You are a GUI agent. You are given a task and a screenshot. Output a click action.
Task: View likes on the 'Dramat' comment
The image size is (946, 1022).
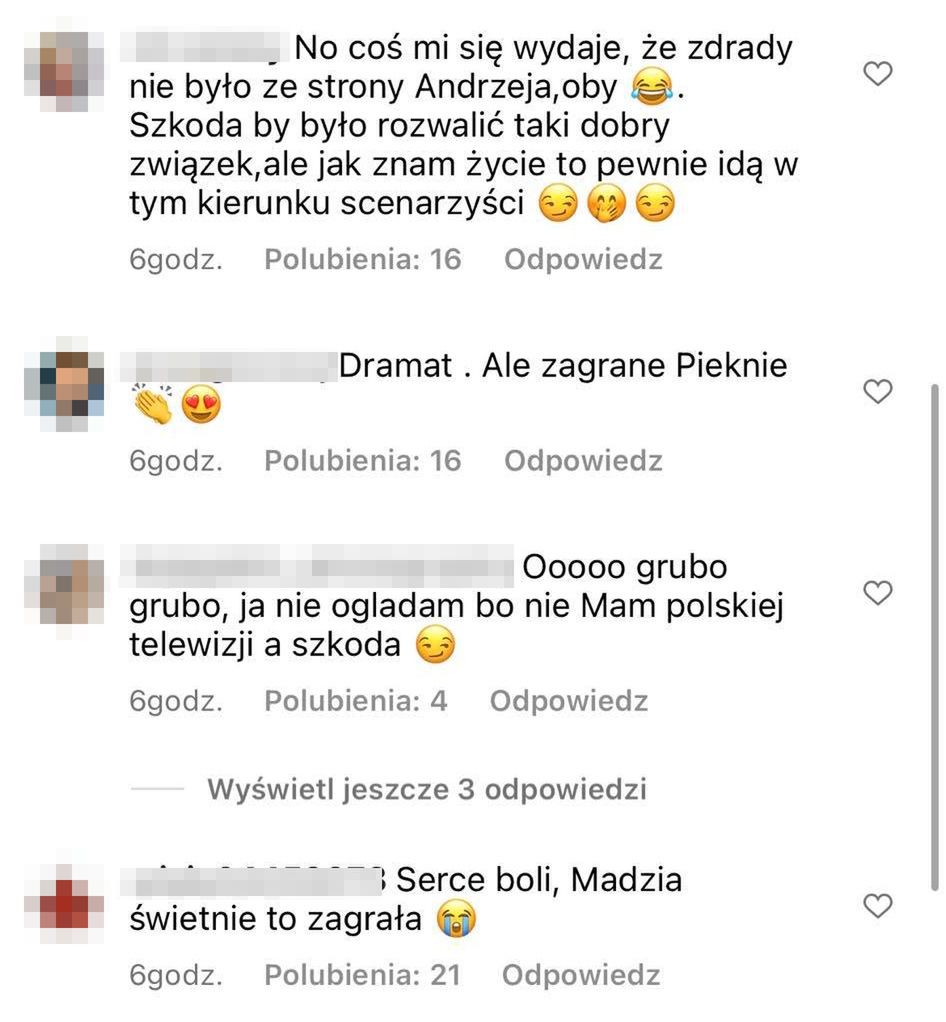[362, 461]
